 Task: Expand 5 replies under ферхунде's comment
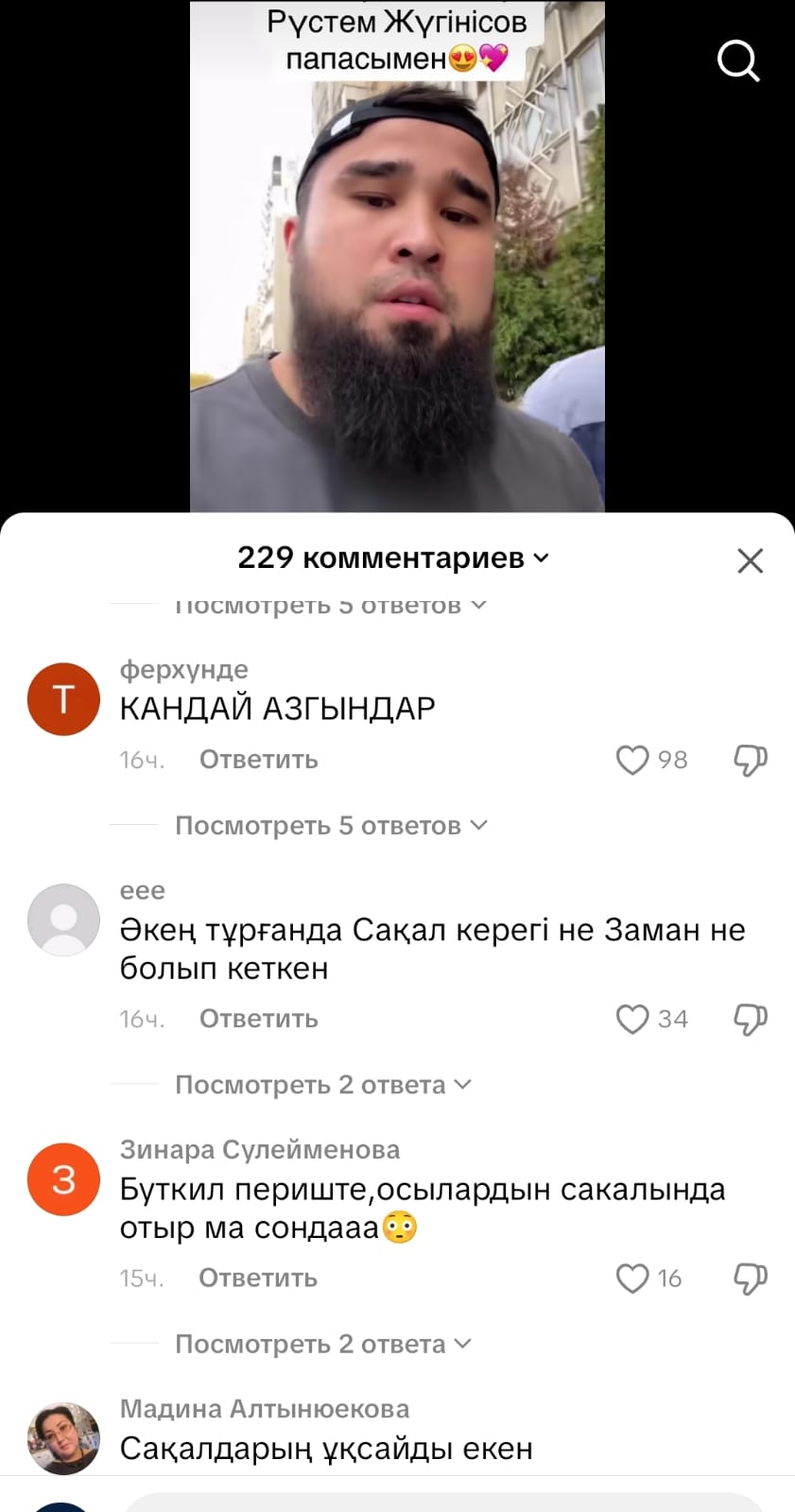click(331, 826)
